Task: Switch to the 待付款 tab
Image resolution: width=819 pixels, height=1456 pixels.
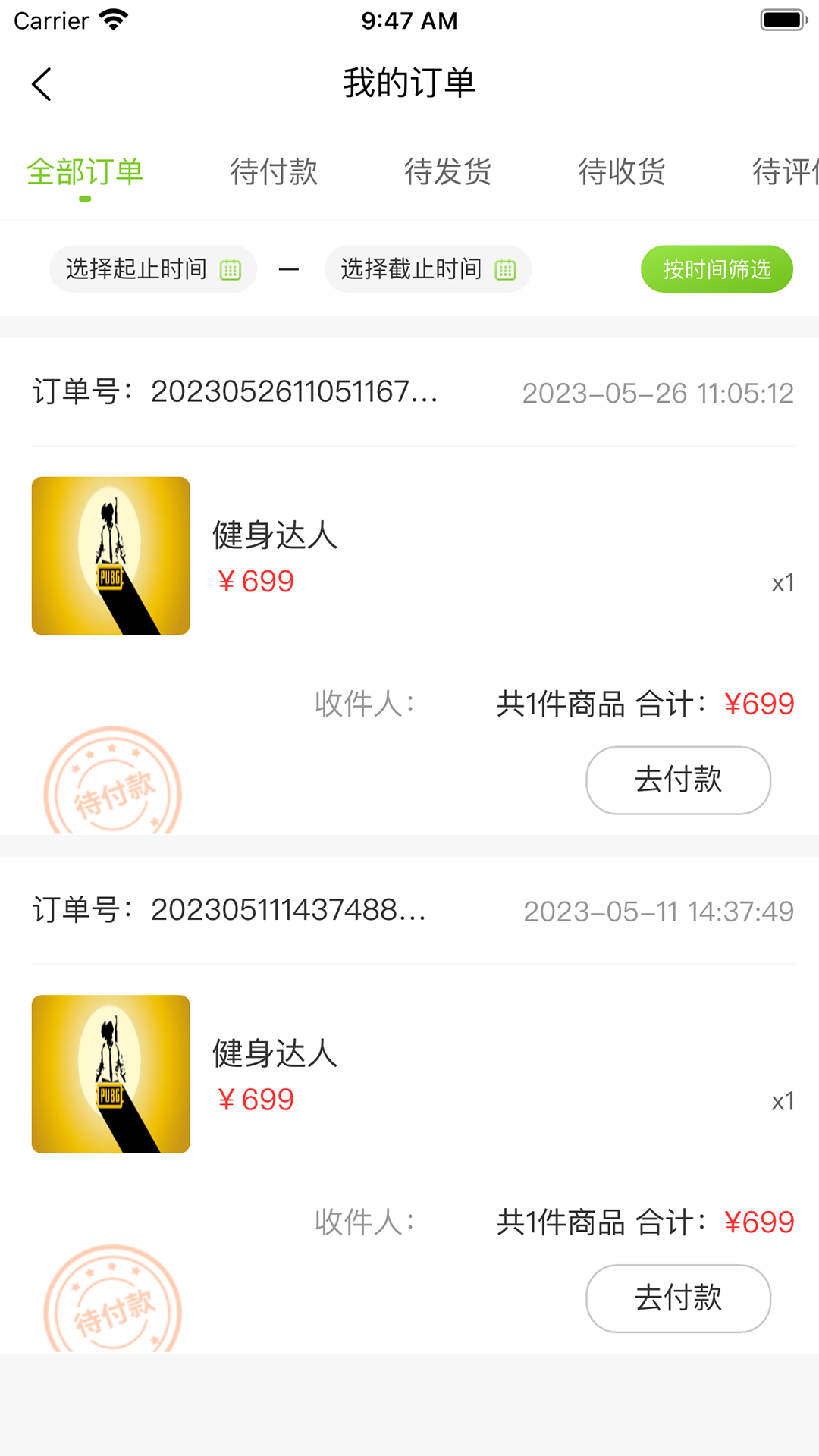Action: click(275, 173)
